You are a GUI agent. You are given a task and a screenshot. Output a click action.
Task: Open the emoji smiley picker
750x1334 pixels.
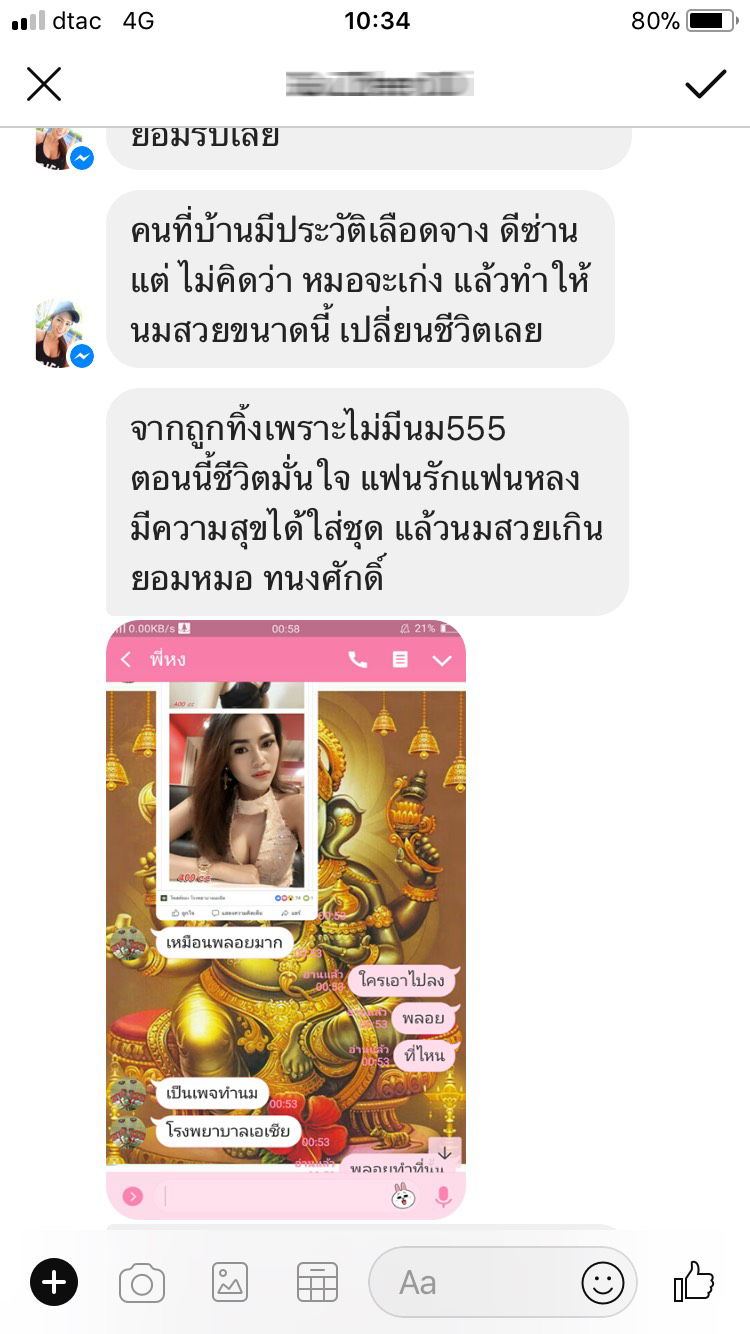603,1283
